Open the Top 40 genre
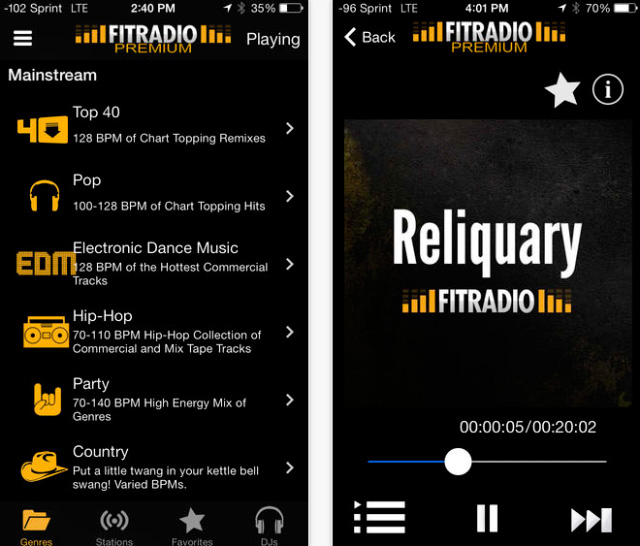This screenshot has height=546, width=640. coord(155,128)
